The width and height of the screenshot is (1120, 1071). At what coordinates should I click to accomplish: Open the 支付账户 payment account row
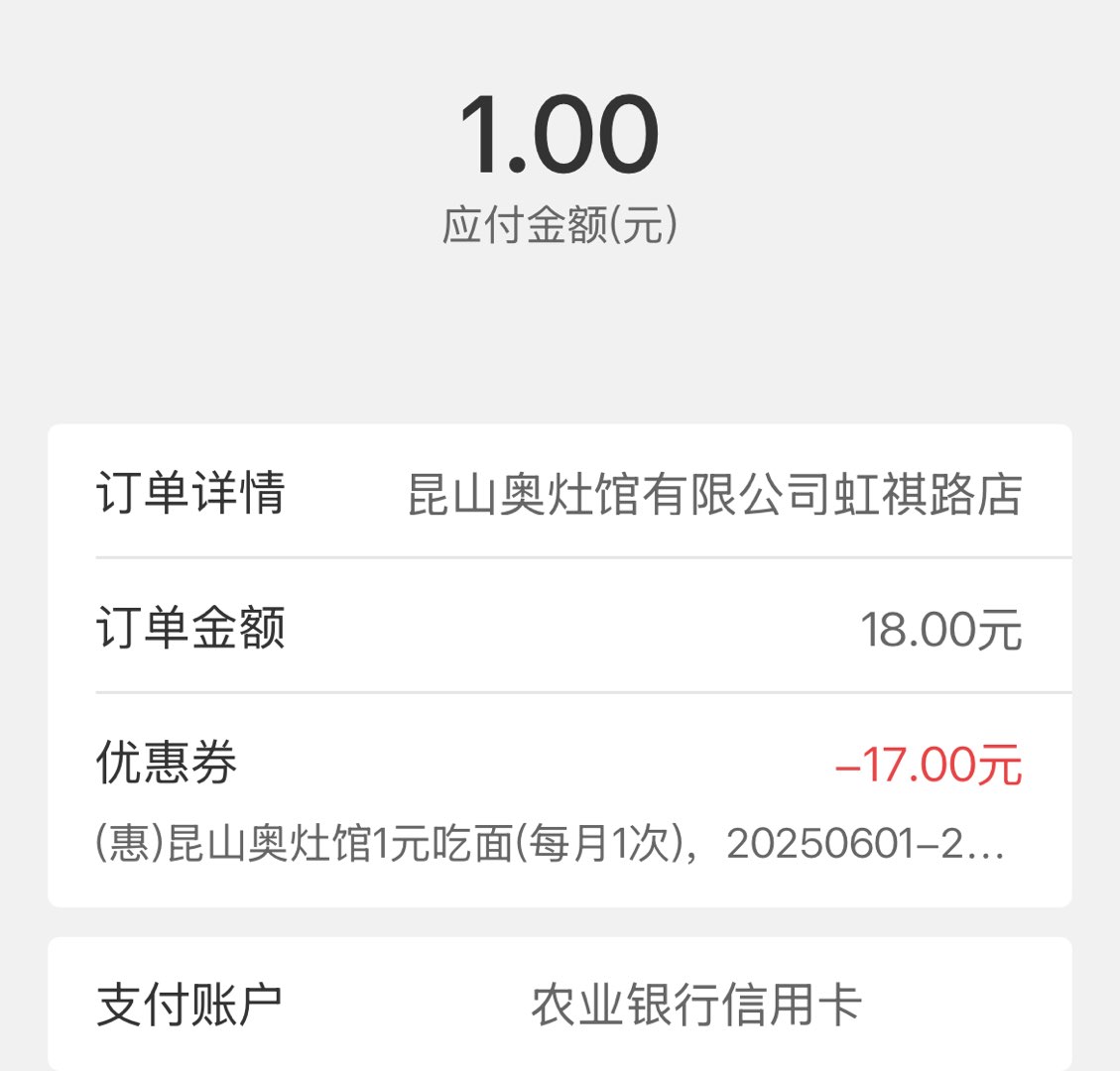560,1006
